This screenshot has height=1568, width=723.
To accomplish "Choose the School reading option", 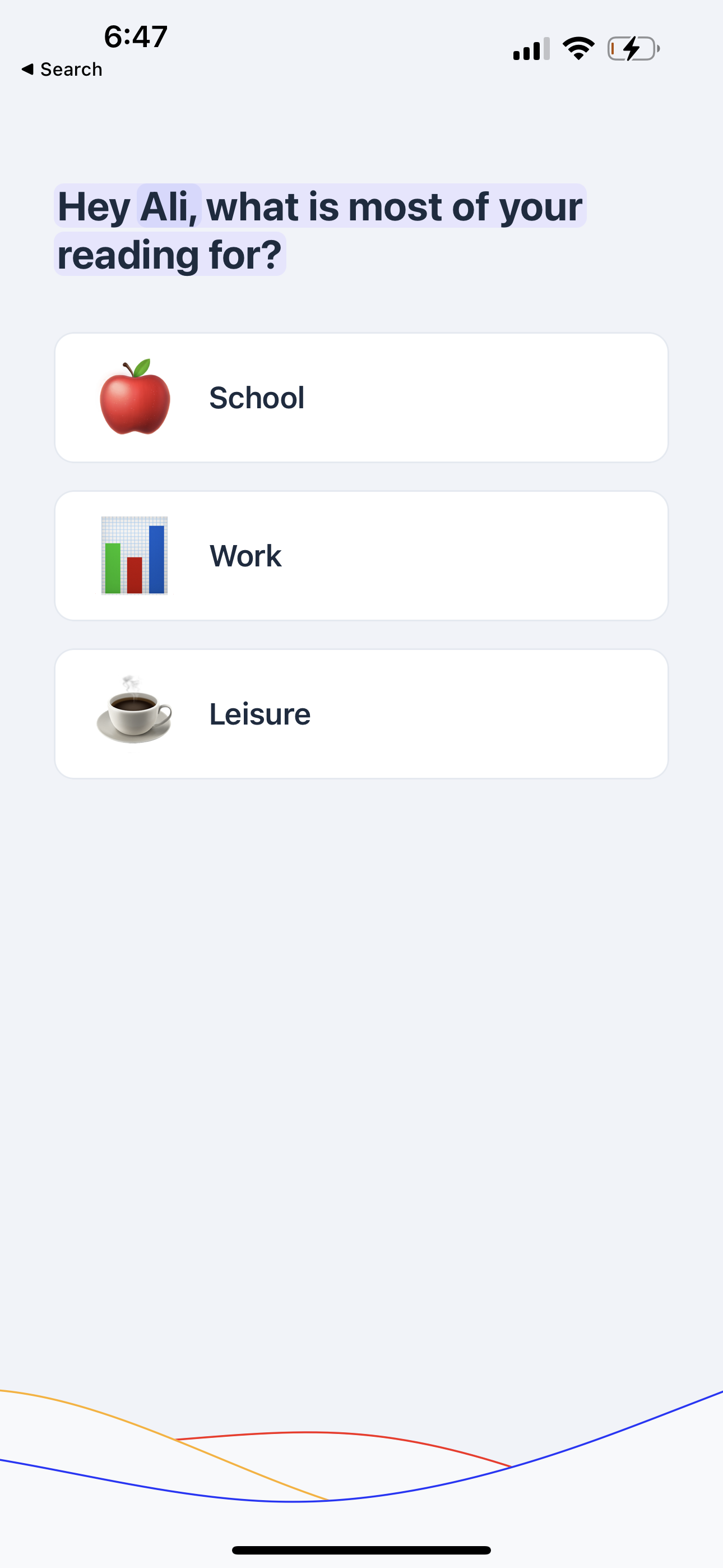I will [x=361, y=397].
